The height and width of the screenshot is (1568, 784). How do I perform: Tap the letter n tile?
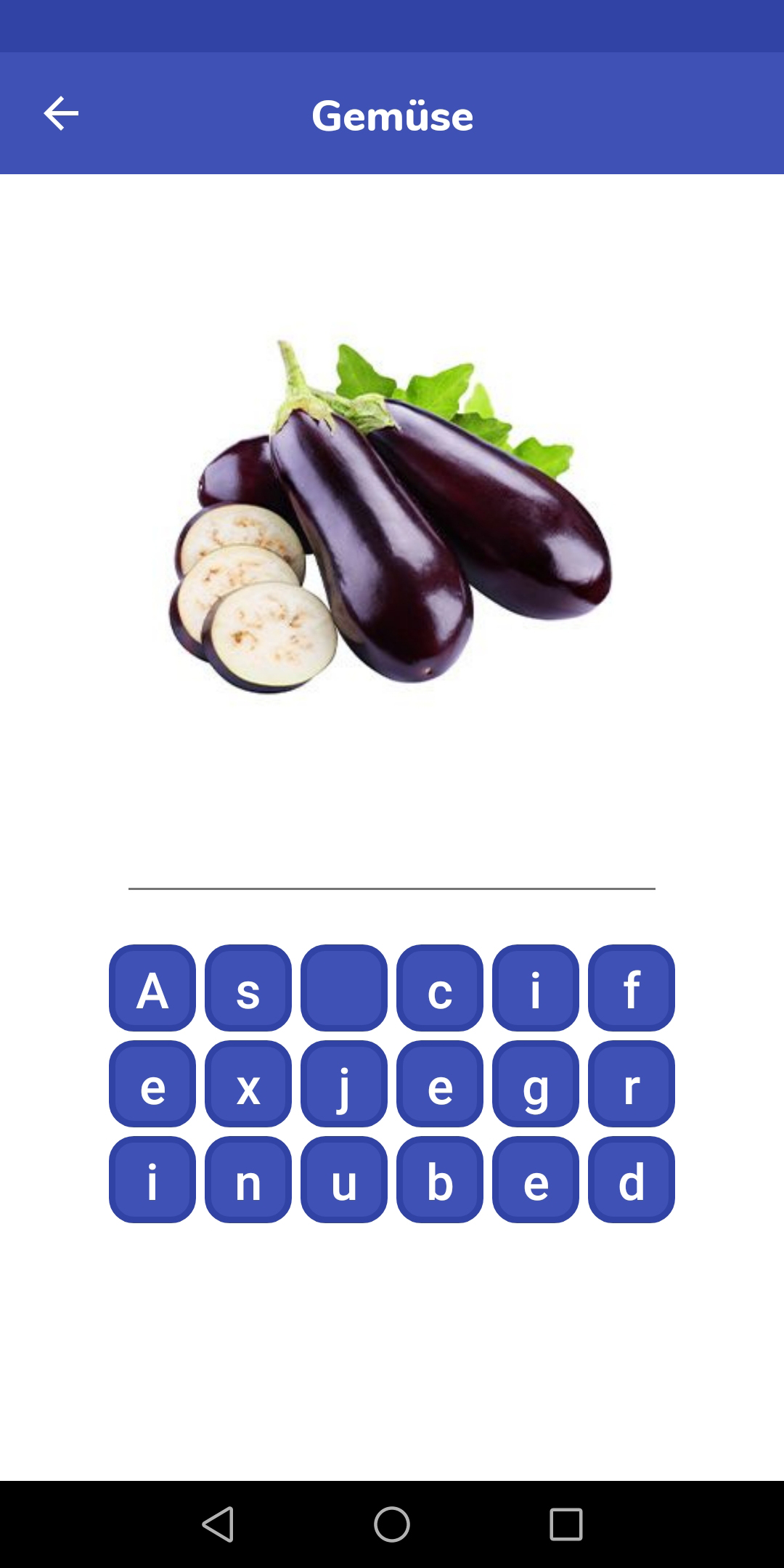tap(248, 1180)
